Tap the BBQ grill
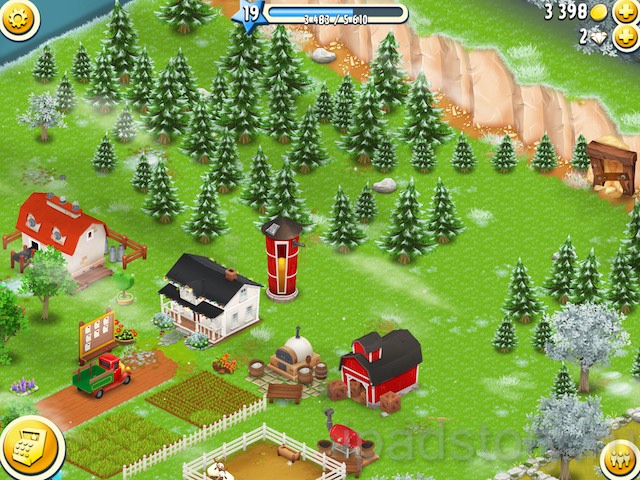Viewport: 640px width, 480px height. [345, 442]
